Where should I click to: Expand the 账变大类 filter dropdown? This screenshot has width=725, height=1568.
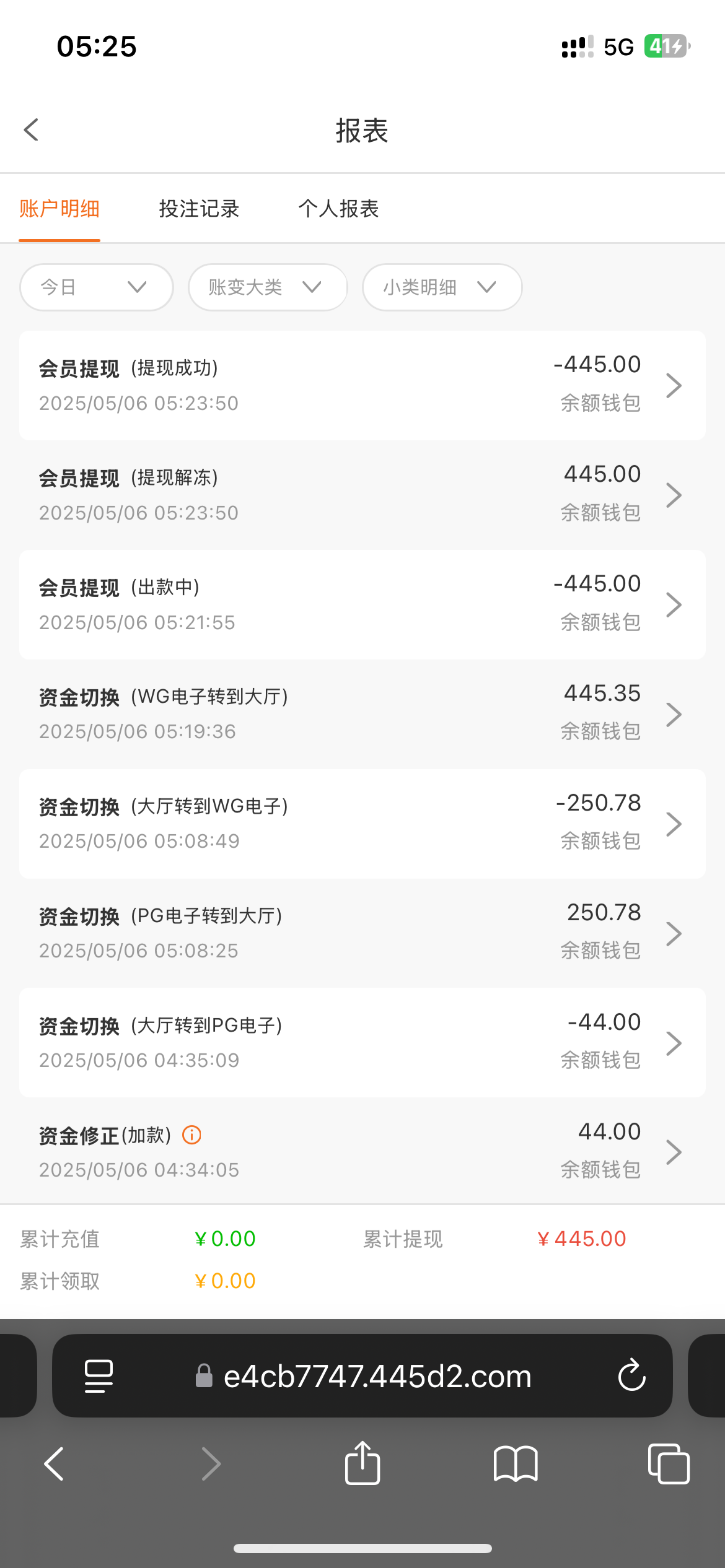point(268,287)
